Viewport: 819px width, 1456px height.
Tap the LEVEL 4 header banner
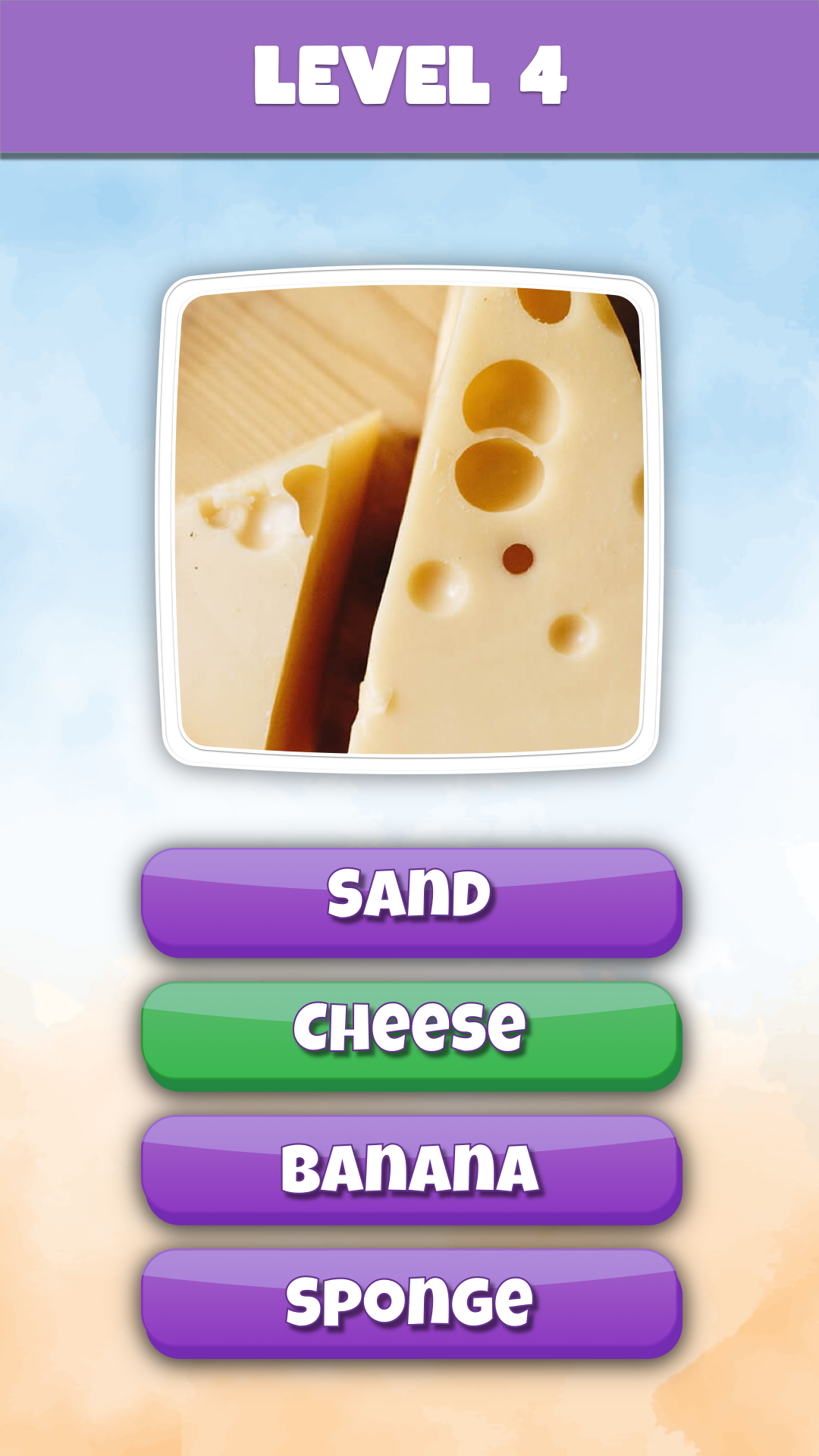tap(409, 72)
